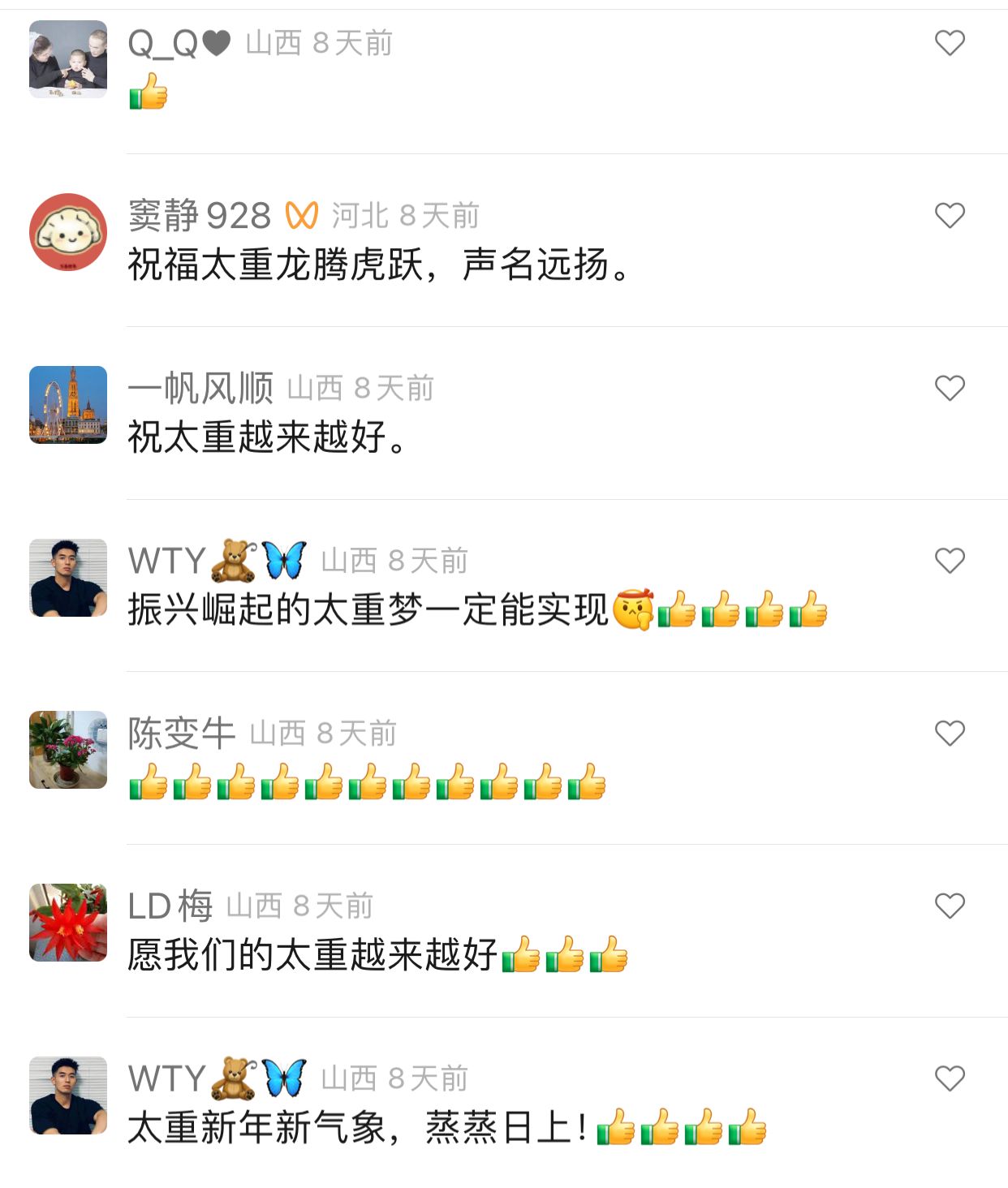Like LD梅's comment

point(949,906)
